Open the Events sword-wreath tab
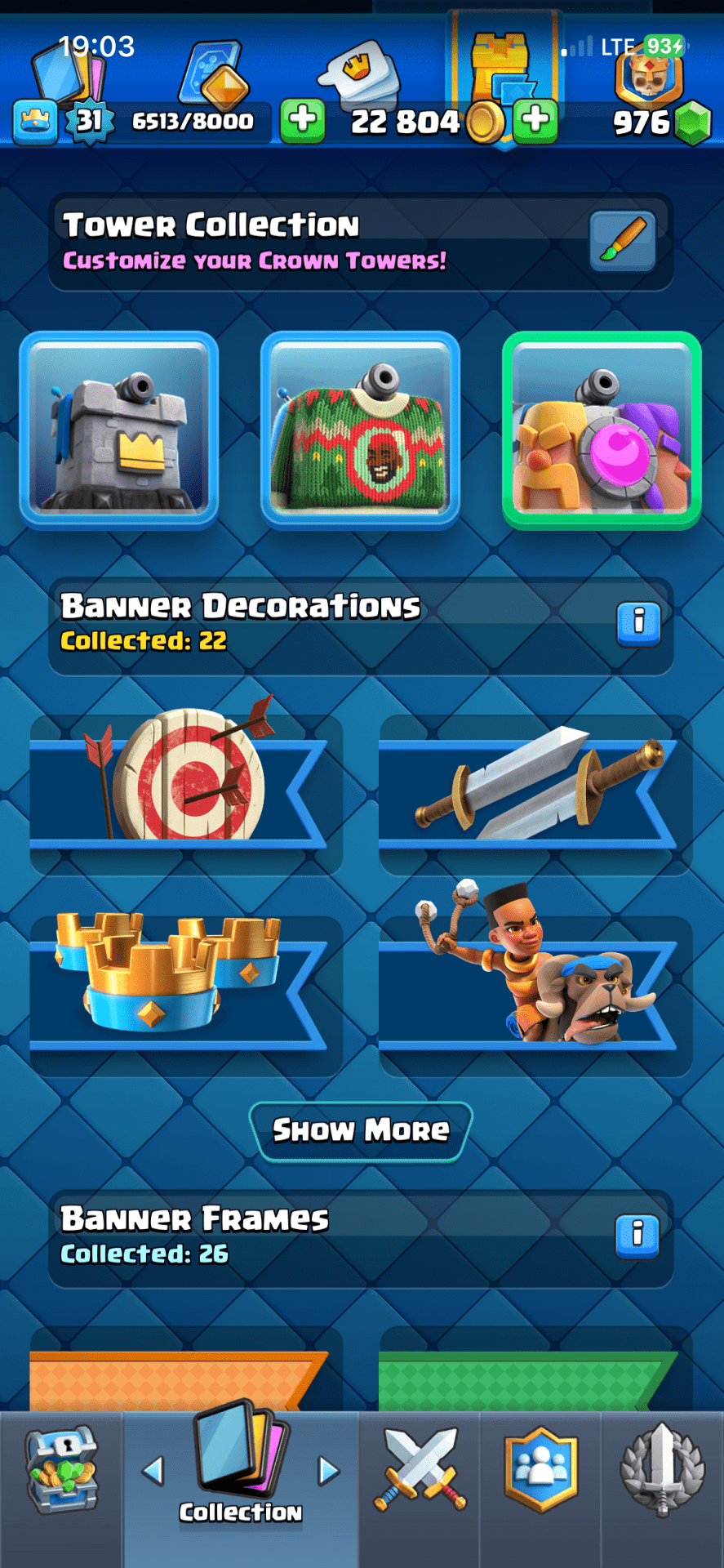This screenshot has height=1568, width=724. click(662, 1472)
